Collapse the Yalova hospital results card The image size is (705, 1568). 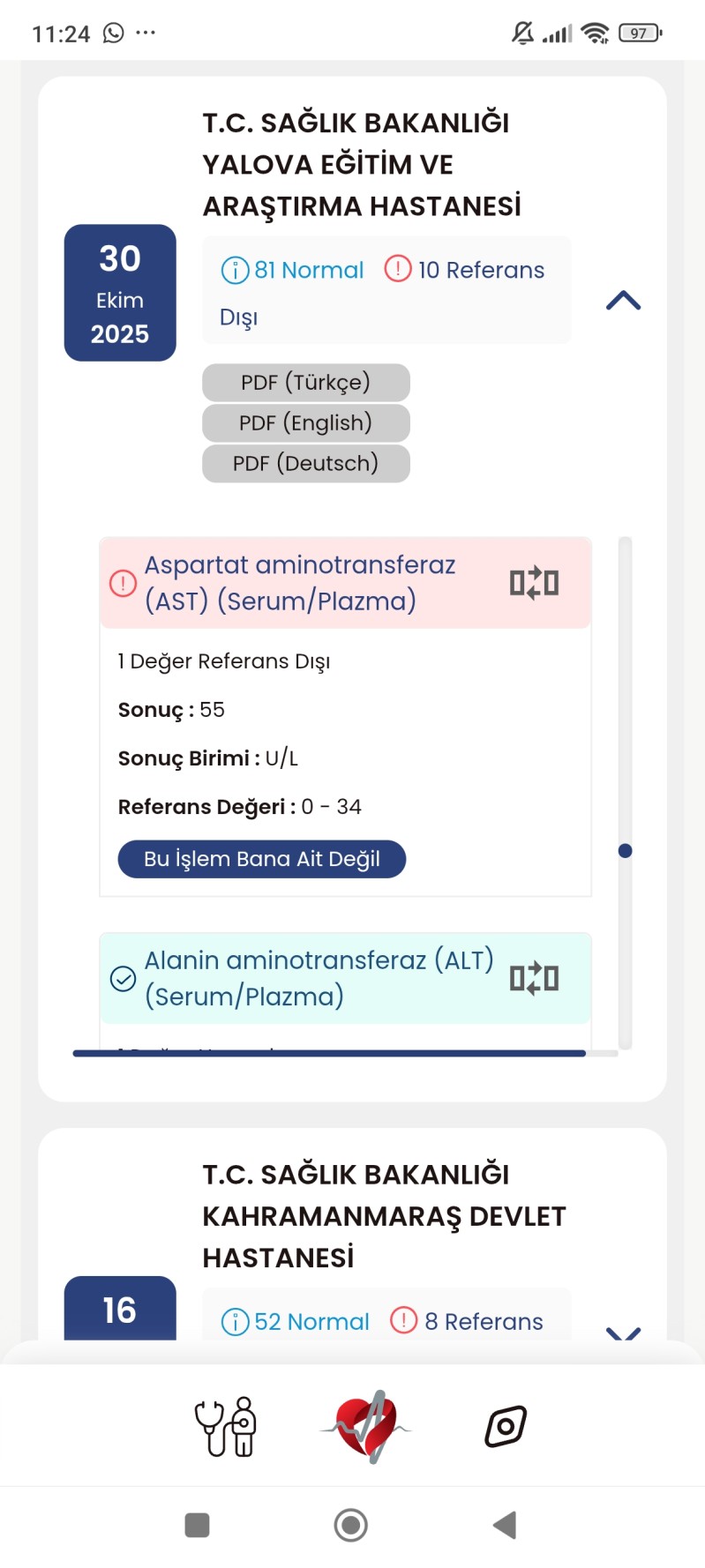tap(623, 301)
